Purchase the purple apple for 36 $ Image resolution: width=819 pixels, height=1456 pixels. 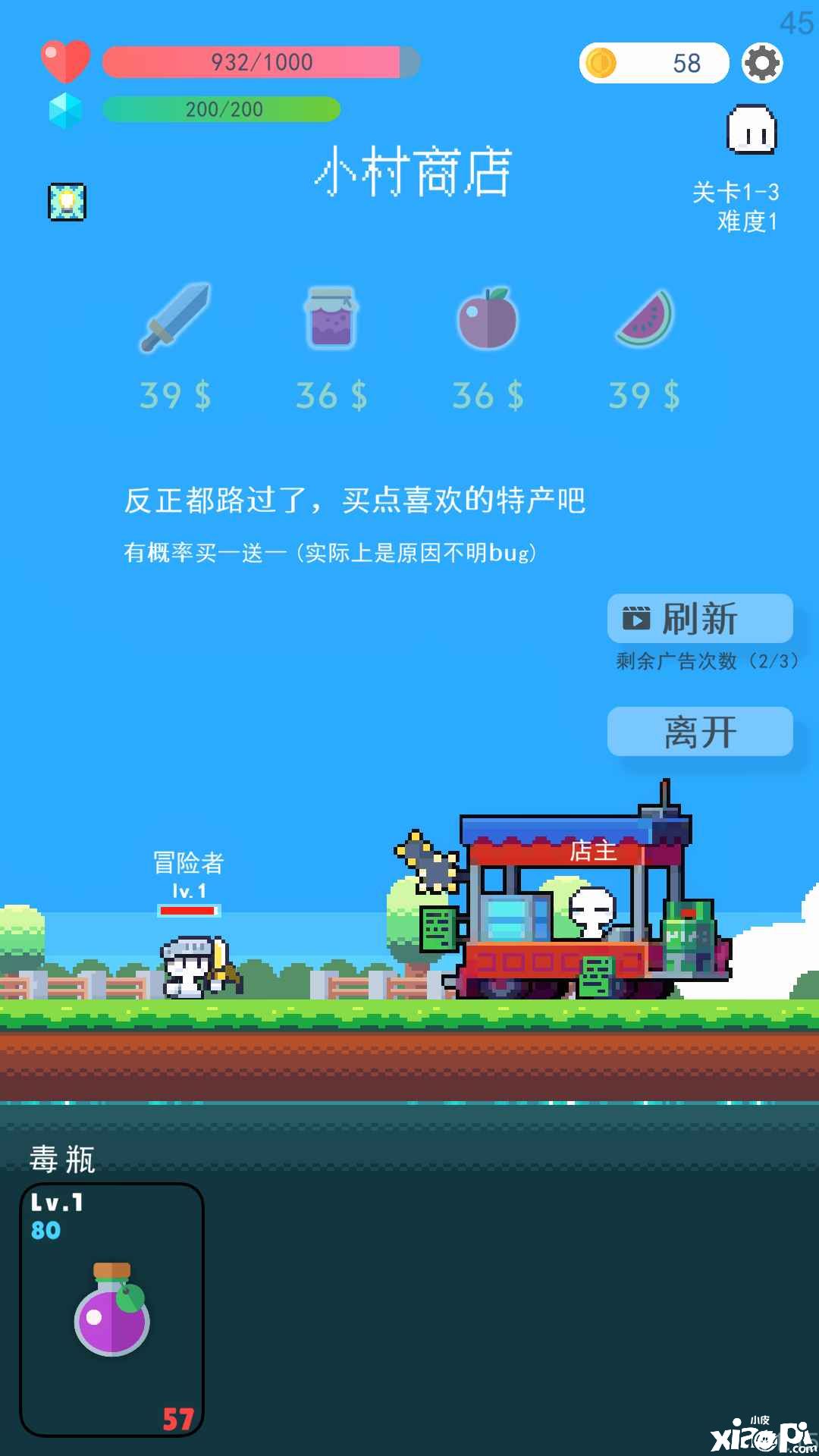[x=488, y=318]
